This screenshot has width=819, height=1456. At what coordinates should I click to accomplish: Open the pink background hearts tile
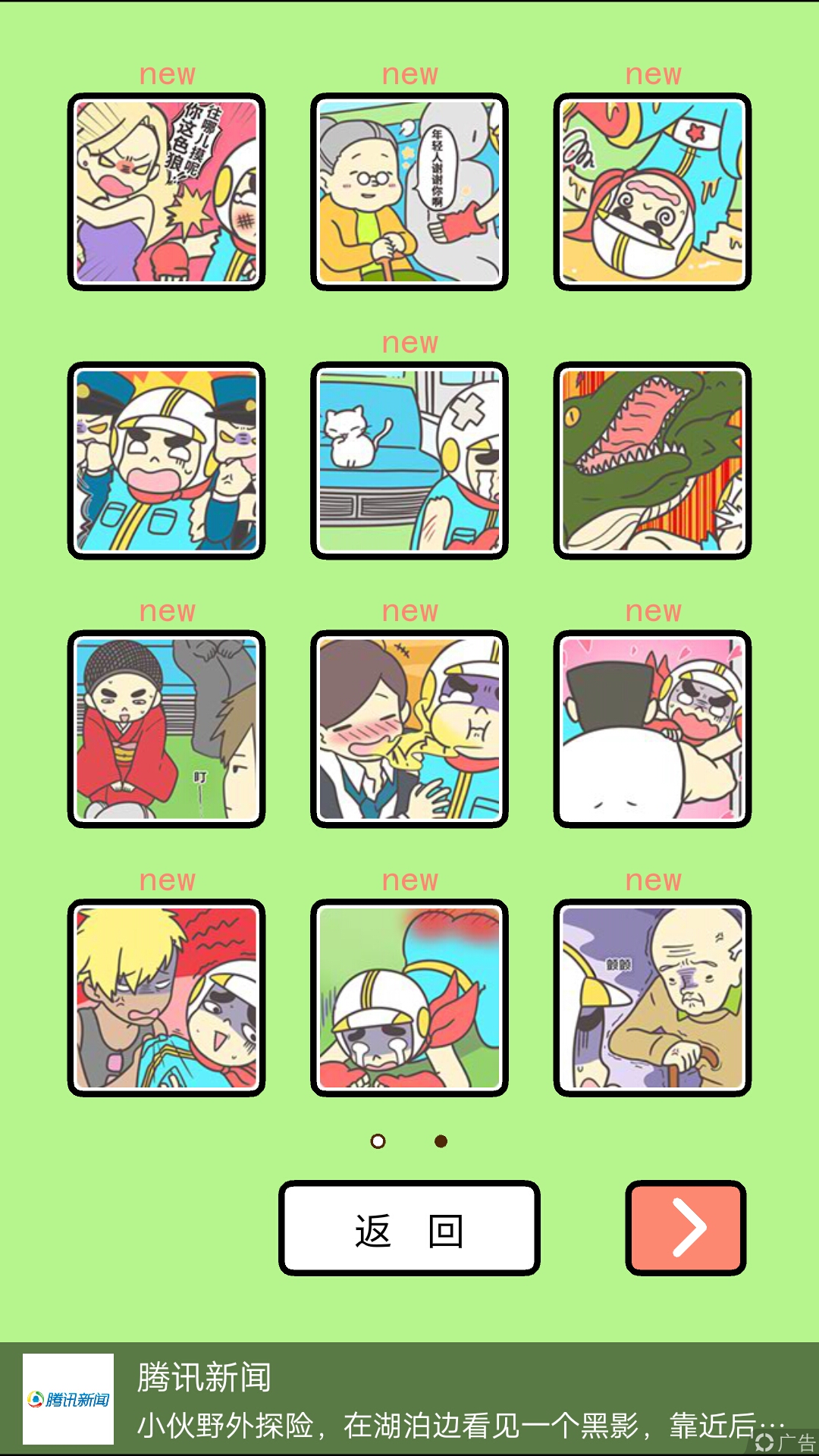652,729
